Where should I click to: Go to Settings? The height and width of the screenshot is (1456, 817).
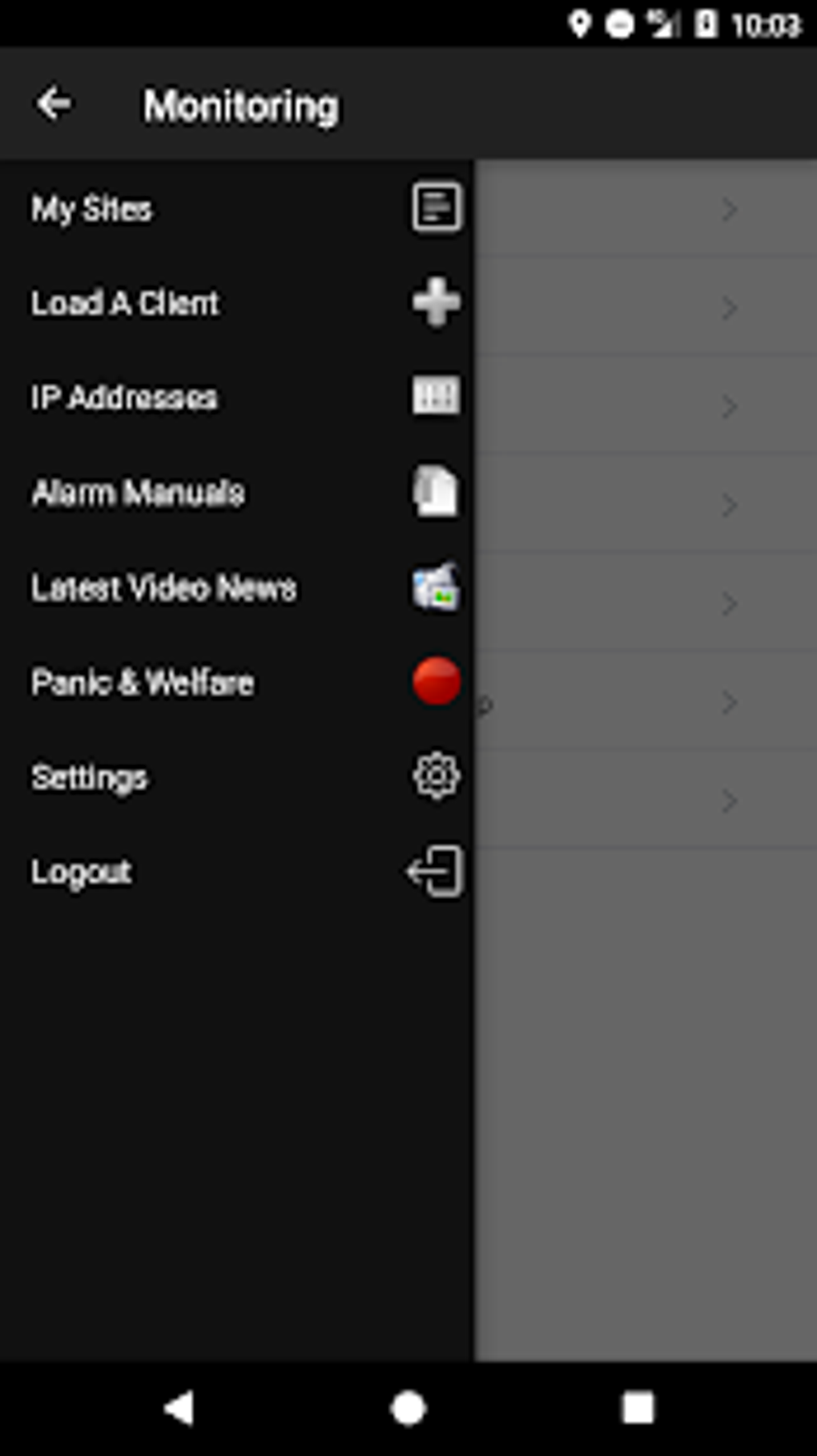pyautogui.click(x=236, y=776)
